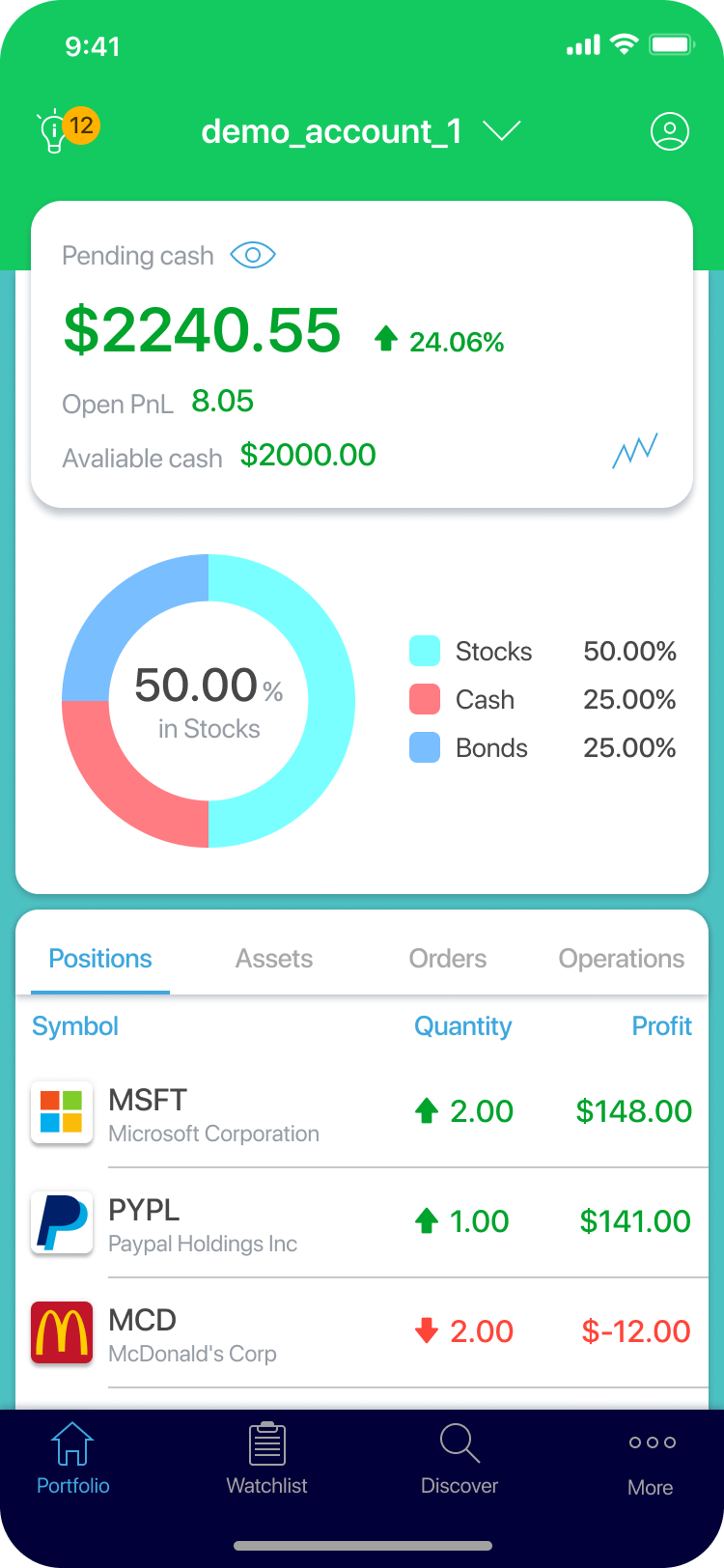Open the user profile icon
The height and width of the screenshot is (1568, 724).
[x=669, y=131]
